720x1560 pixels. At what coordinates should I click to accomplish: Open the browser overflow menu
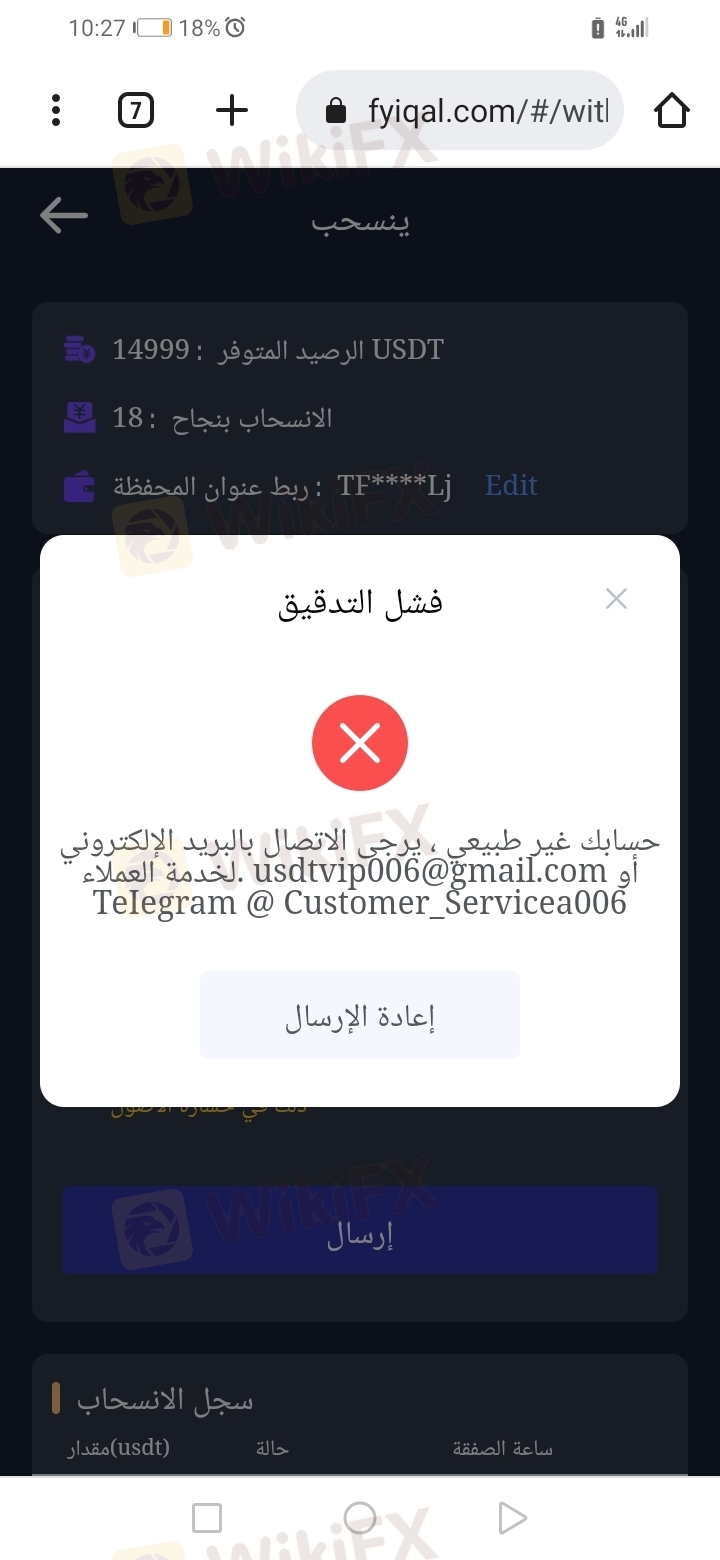56,110
